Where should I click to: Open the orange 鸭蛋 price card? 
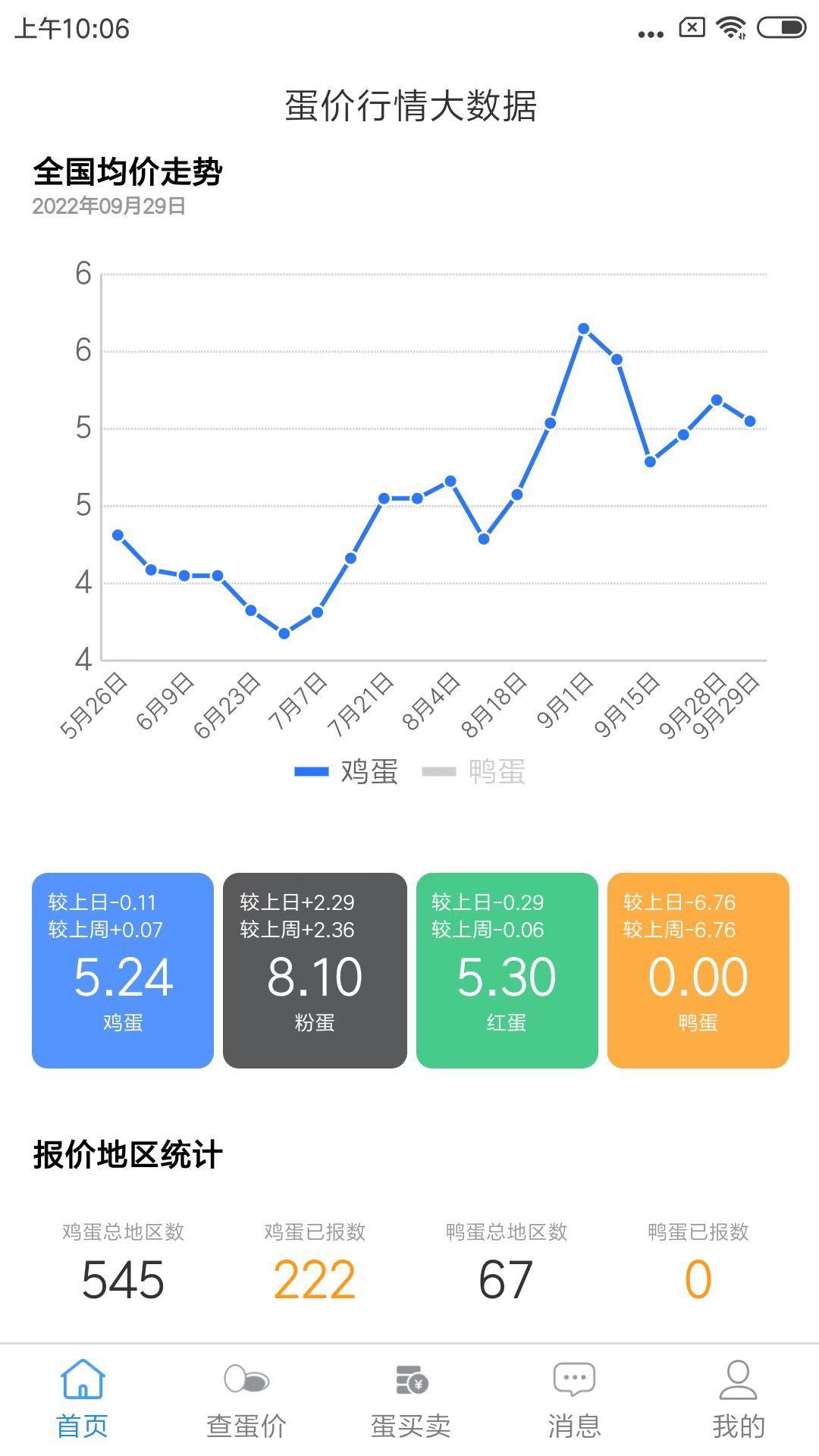pos(698,970)
